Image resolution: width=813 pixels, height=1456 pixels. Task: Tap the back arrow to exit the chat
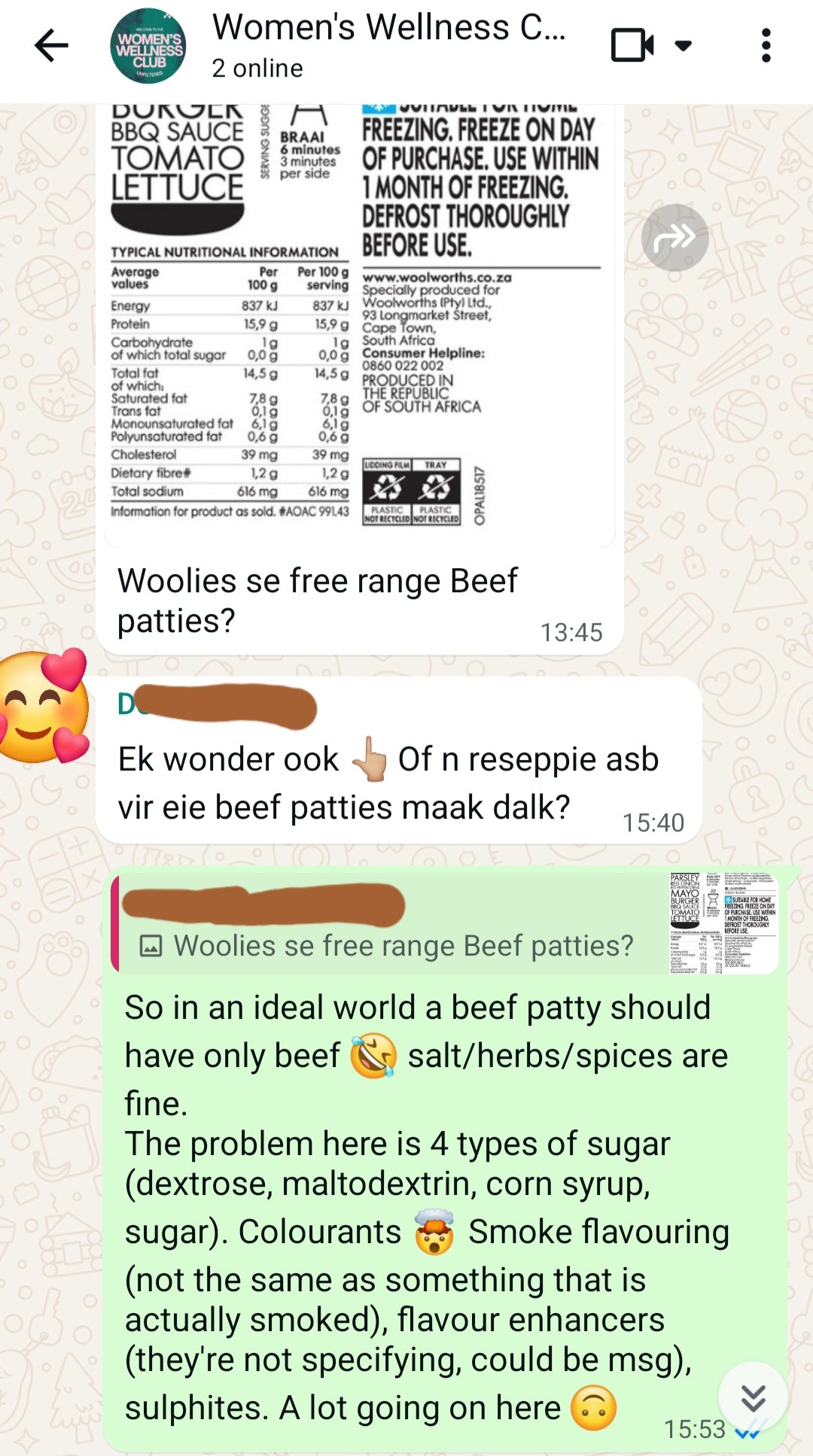[50, 45]
